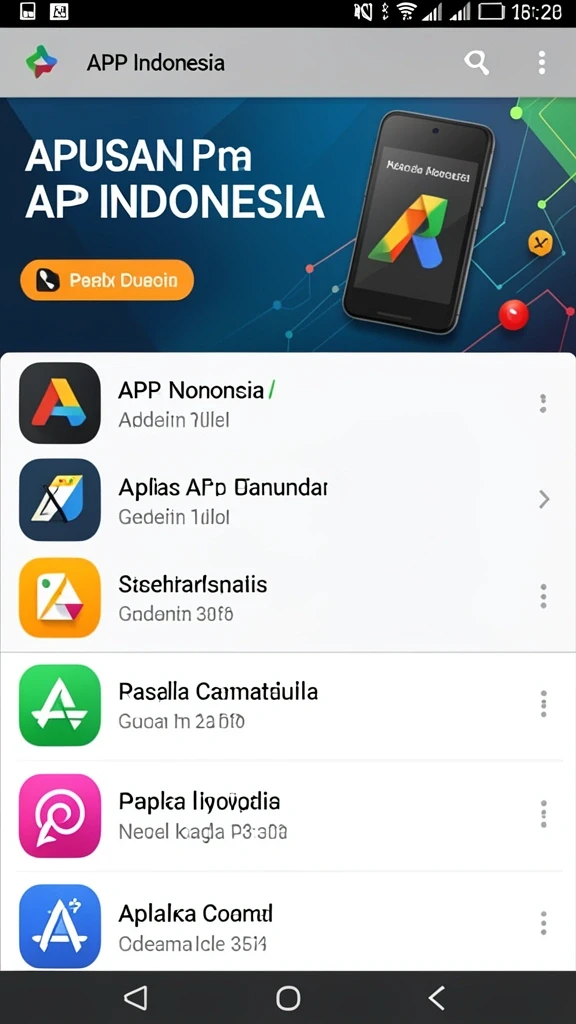Tap the triangle back navigation button
576x1024 pixels.
(x=136, y=998)
